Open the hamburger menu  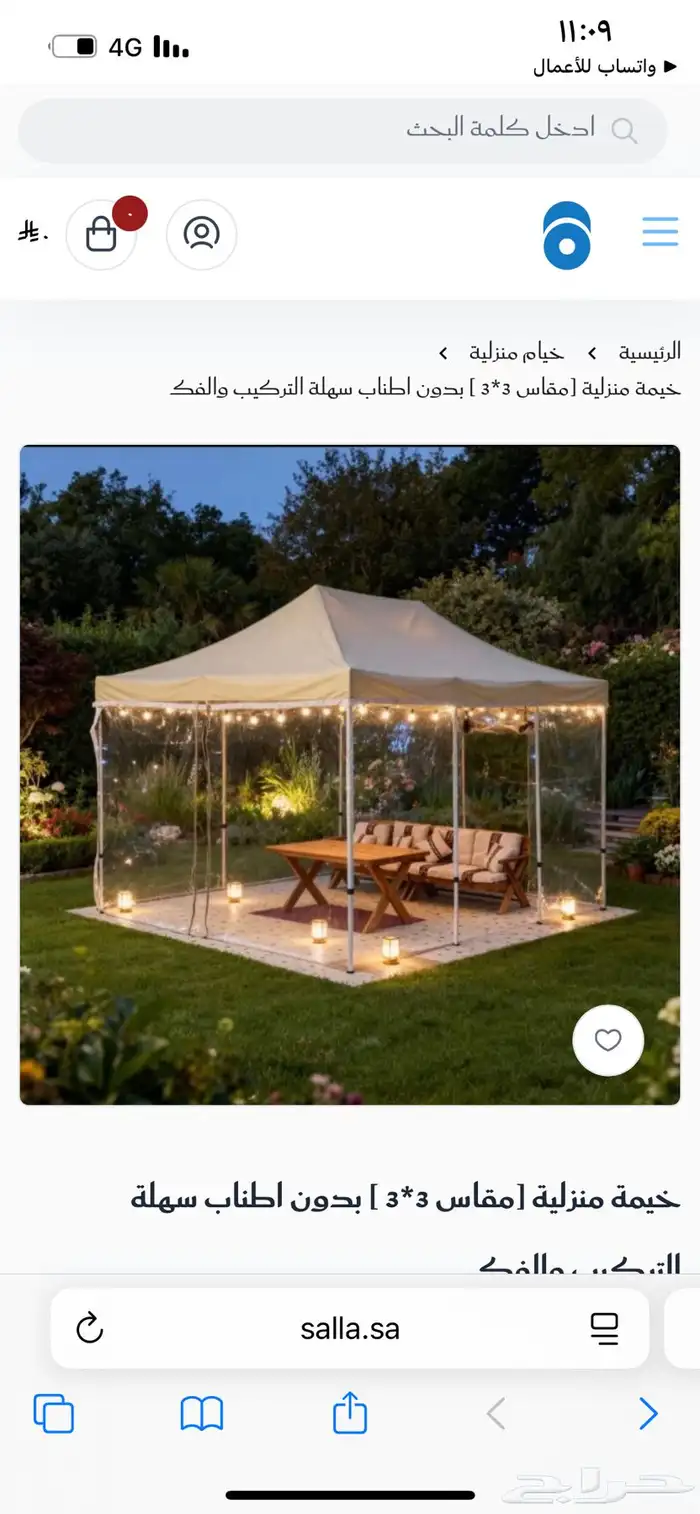point(660,232)
